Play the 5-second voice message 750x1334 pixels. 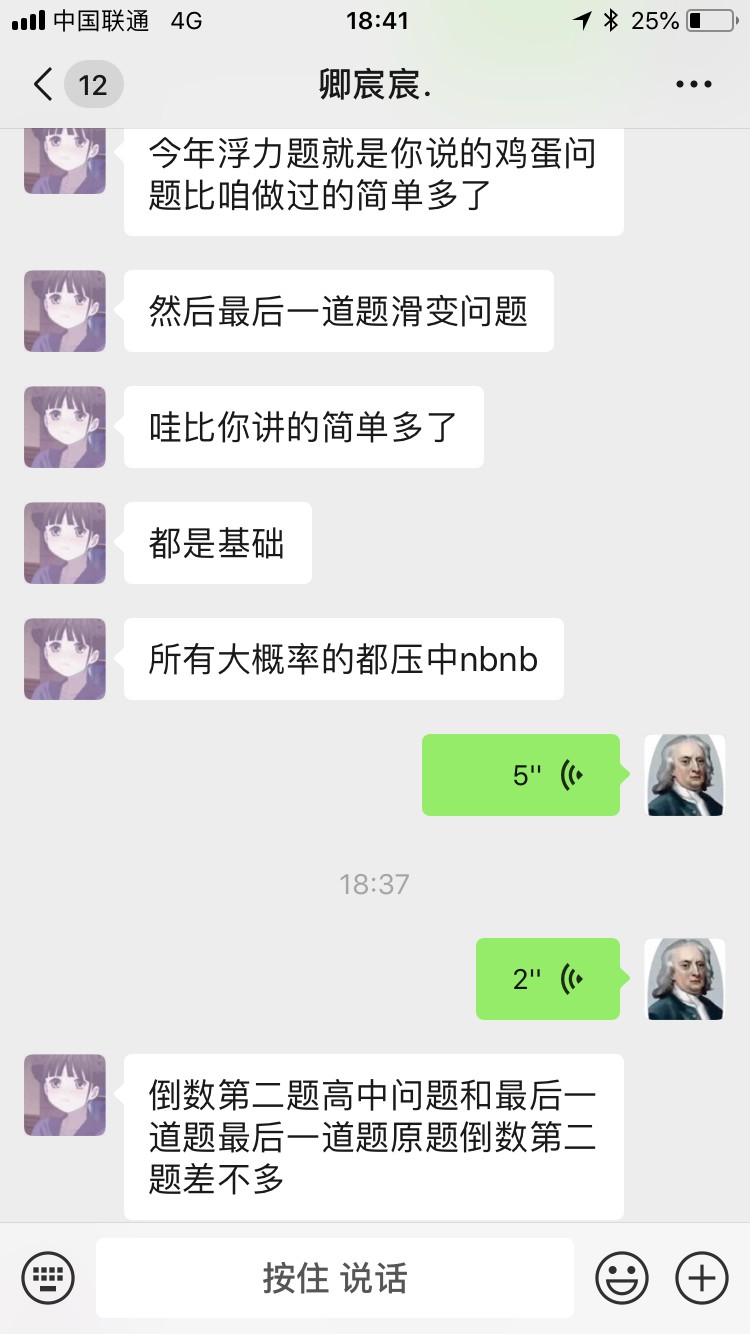[x=521, y=775]
